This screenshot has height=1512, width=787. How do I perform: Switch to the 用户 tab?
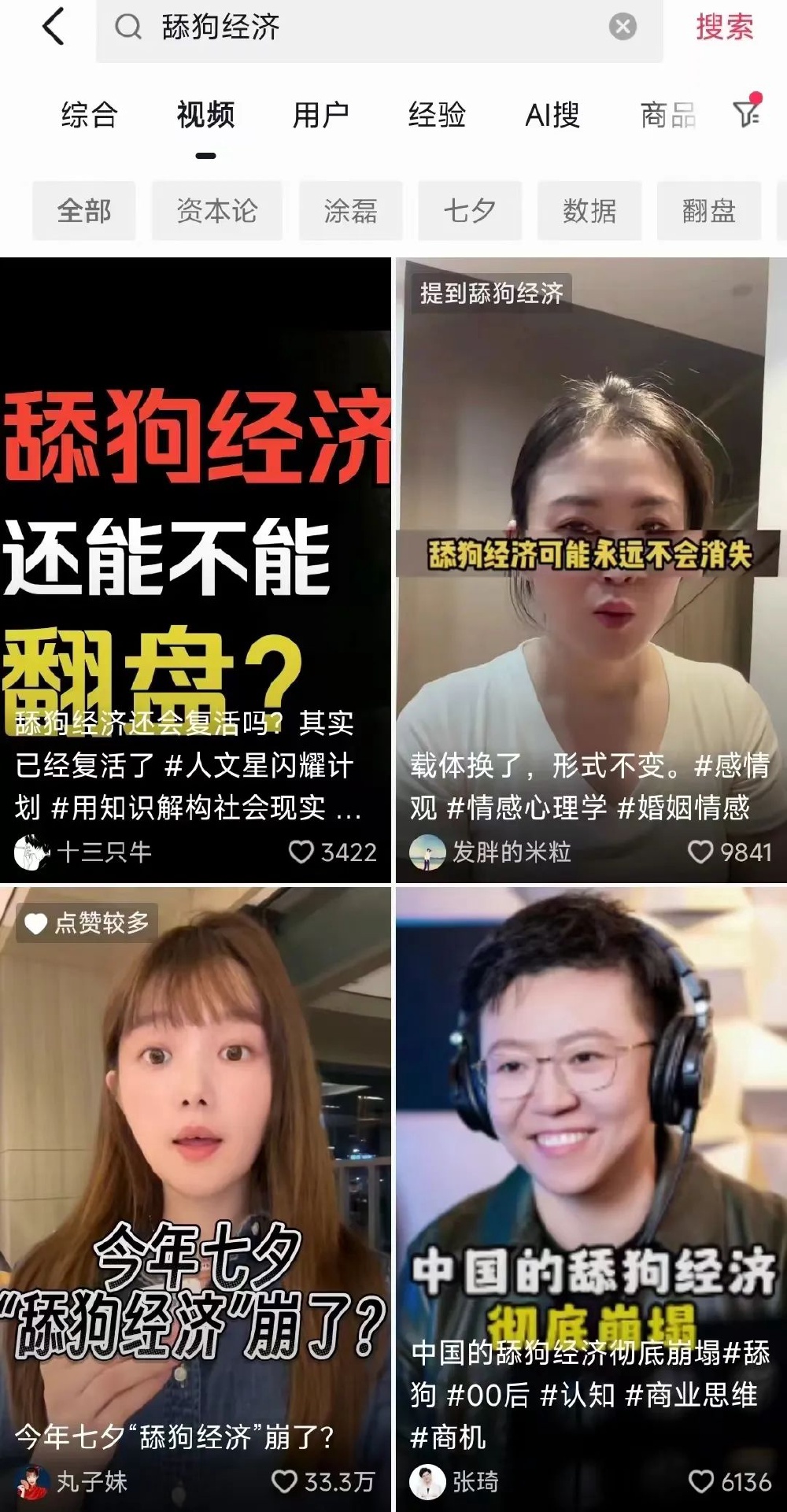click(320, 115)
